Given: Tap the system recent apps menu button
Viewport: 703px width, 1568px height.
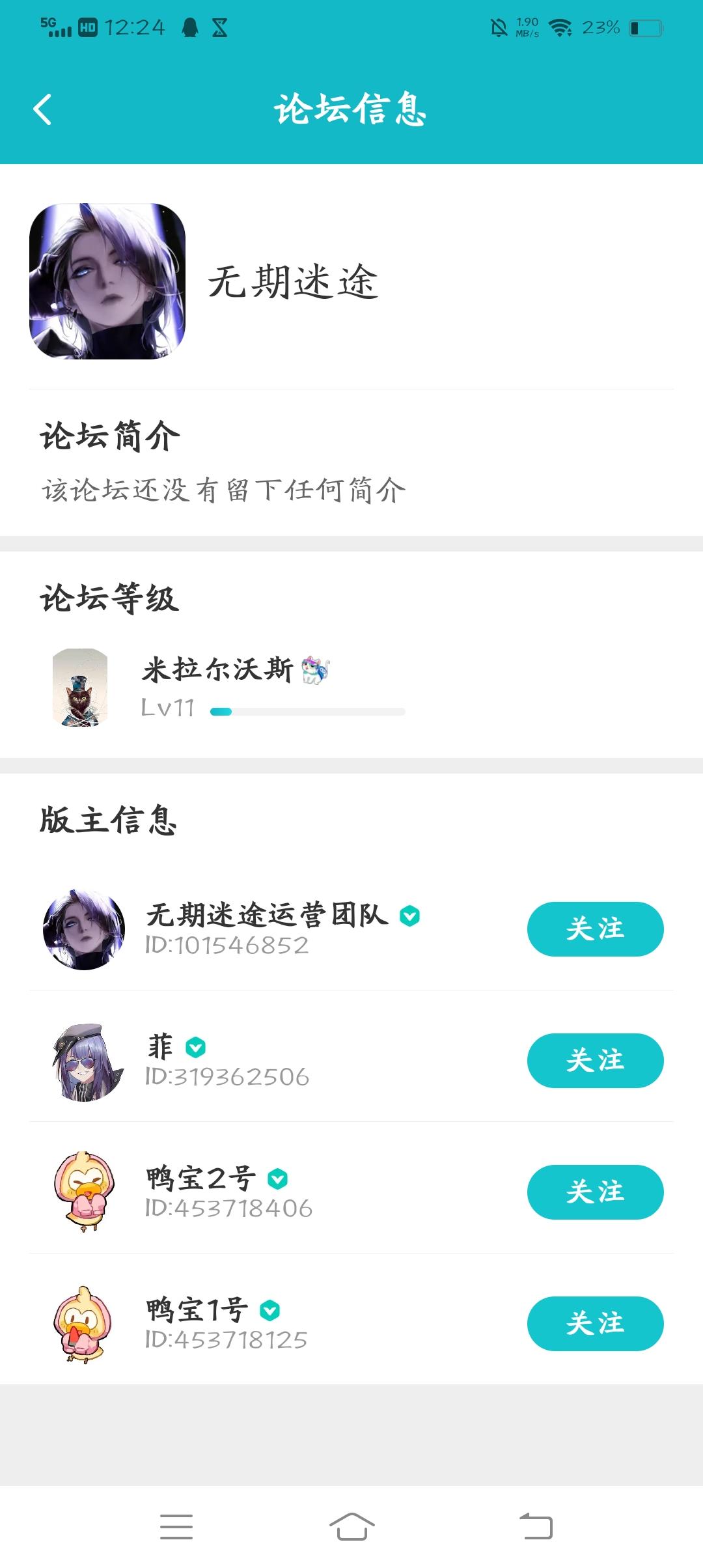Looking at the screenshot, I should [x=176, y=1526].
